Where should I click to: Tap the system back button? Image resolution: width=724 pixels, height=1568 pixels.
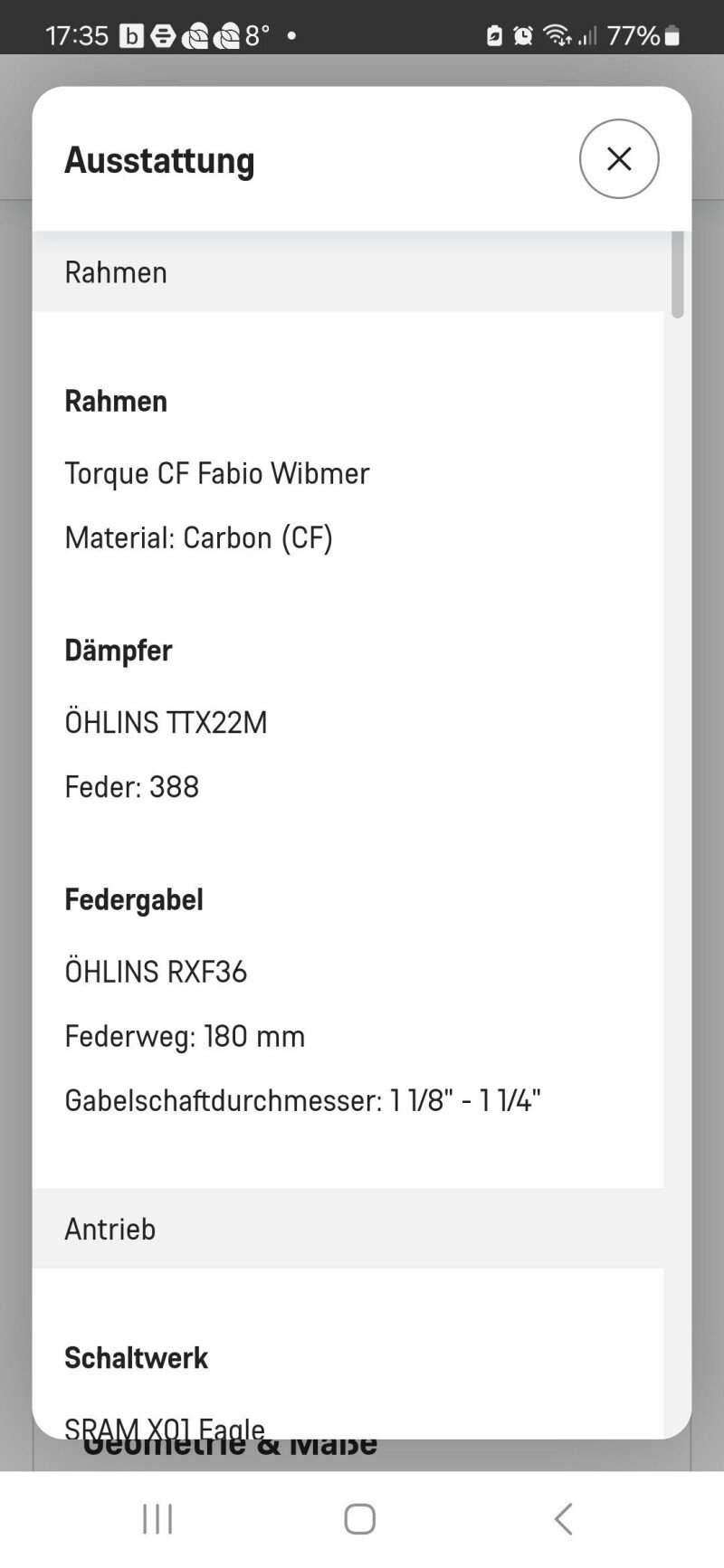(x=563, y=1519)
